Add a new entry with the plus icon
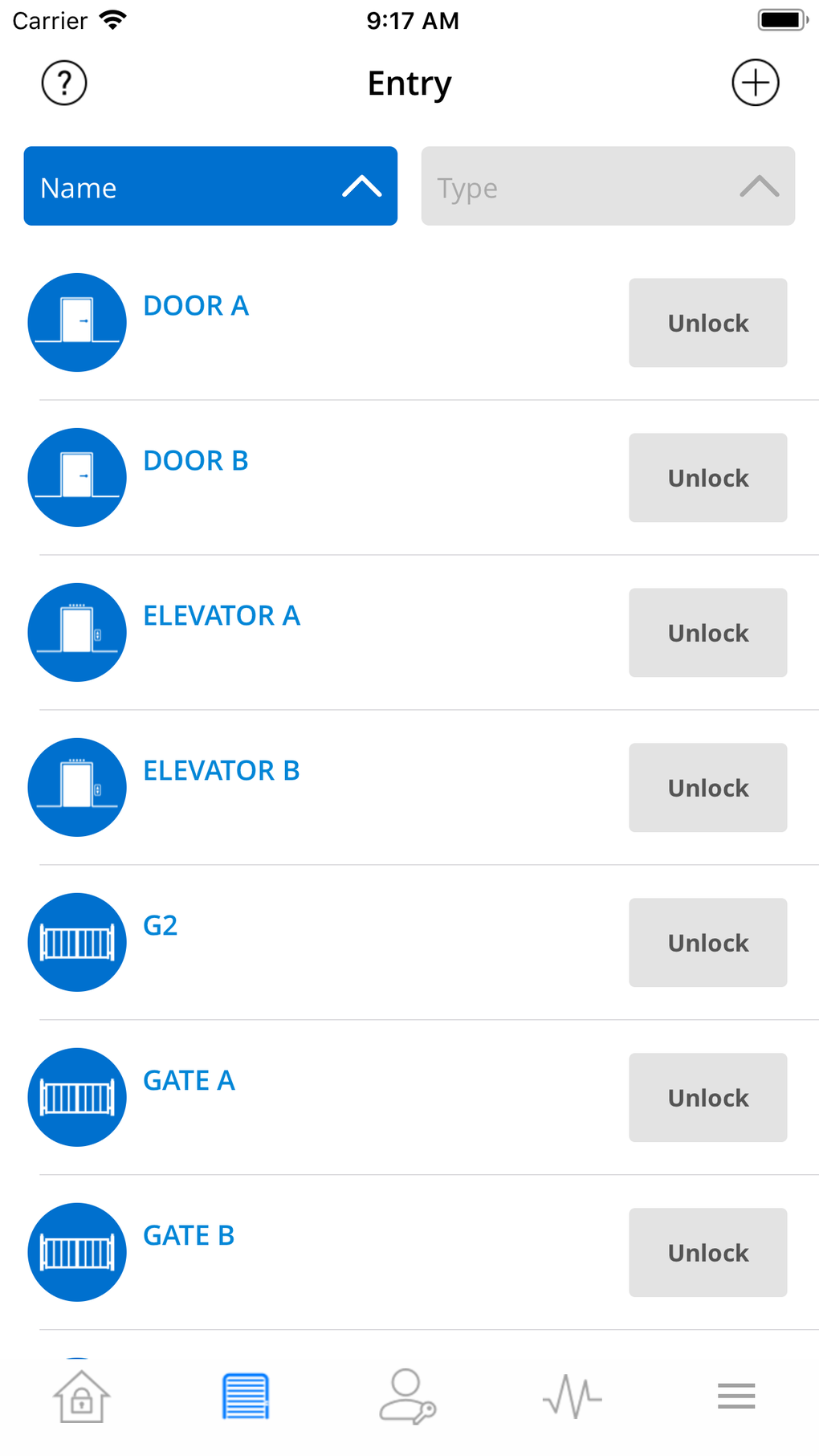This screenshot has height=1456, width=819. click(754, 82)
